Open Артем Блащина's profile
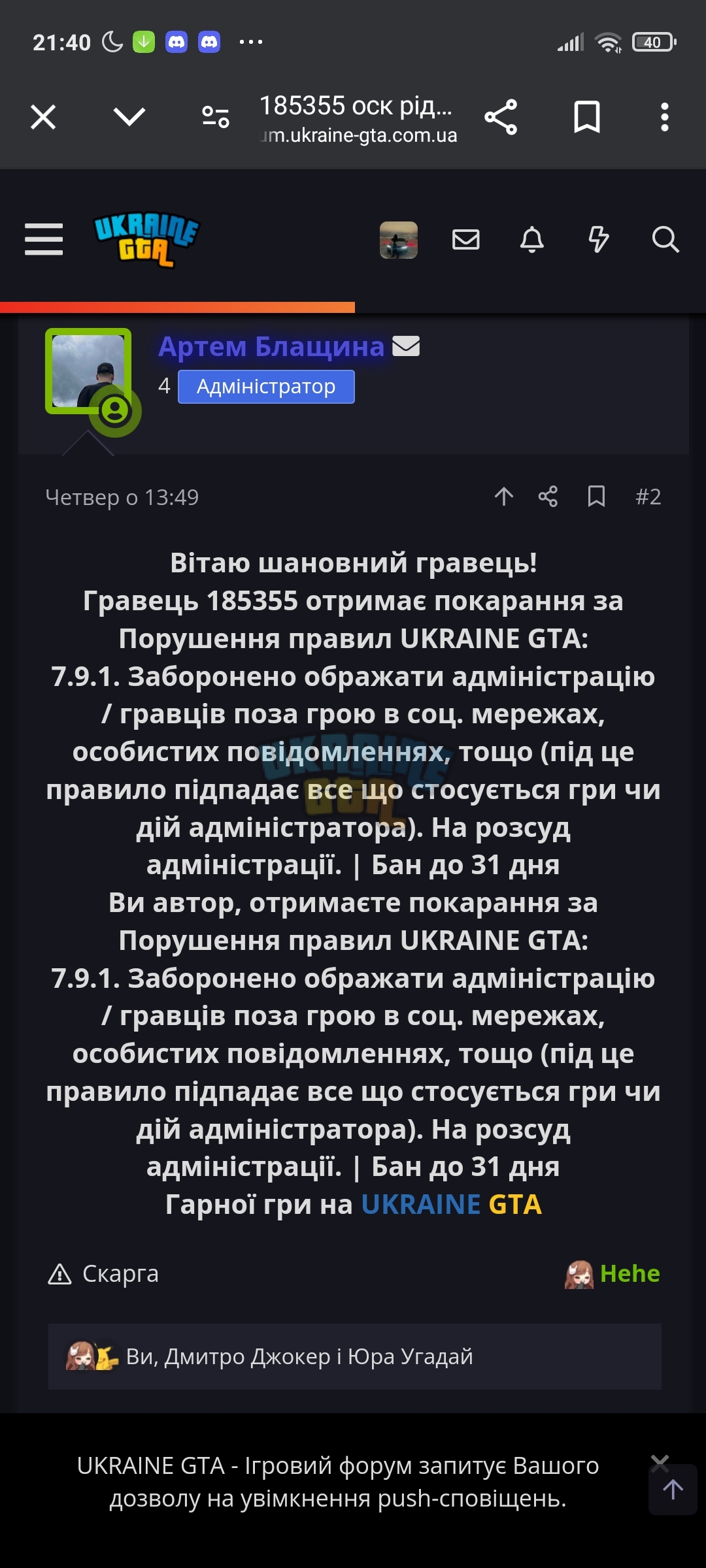Viewport: 706px width, 1568px height. click(x=271, y=346)
